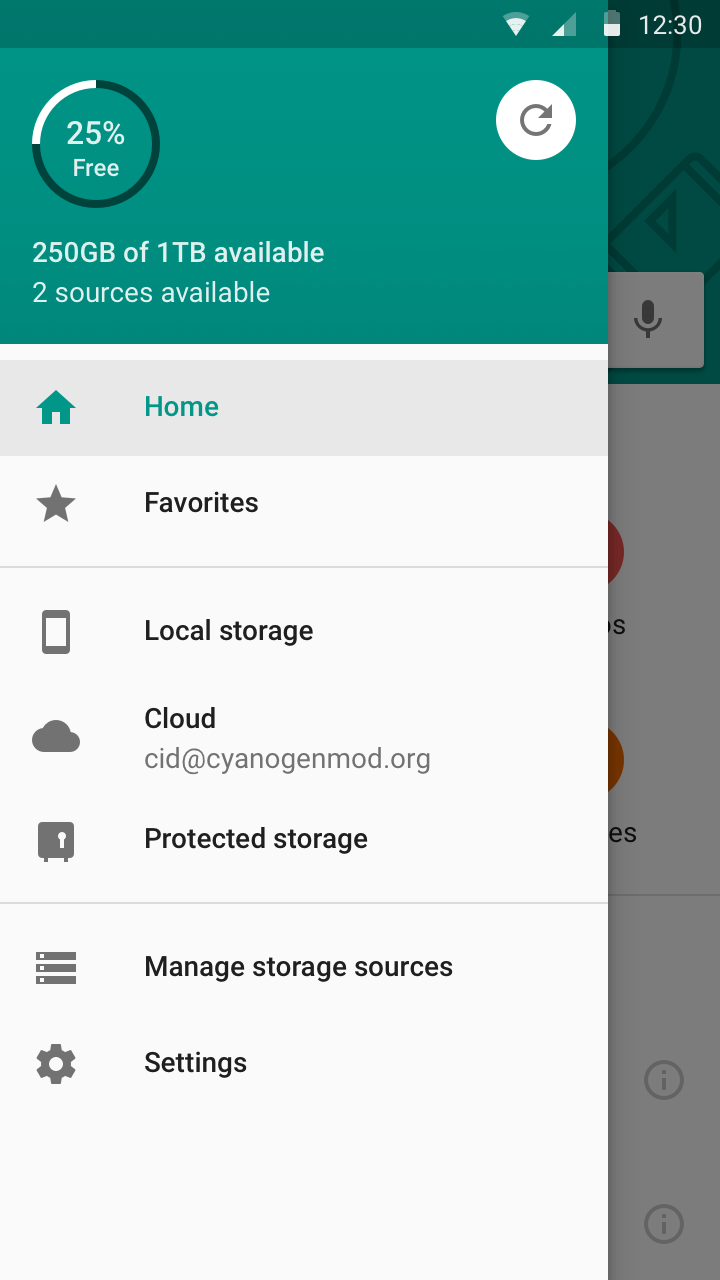Select Home in the drawer
Screen dimensions: 720x1280
click(304, 407)
